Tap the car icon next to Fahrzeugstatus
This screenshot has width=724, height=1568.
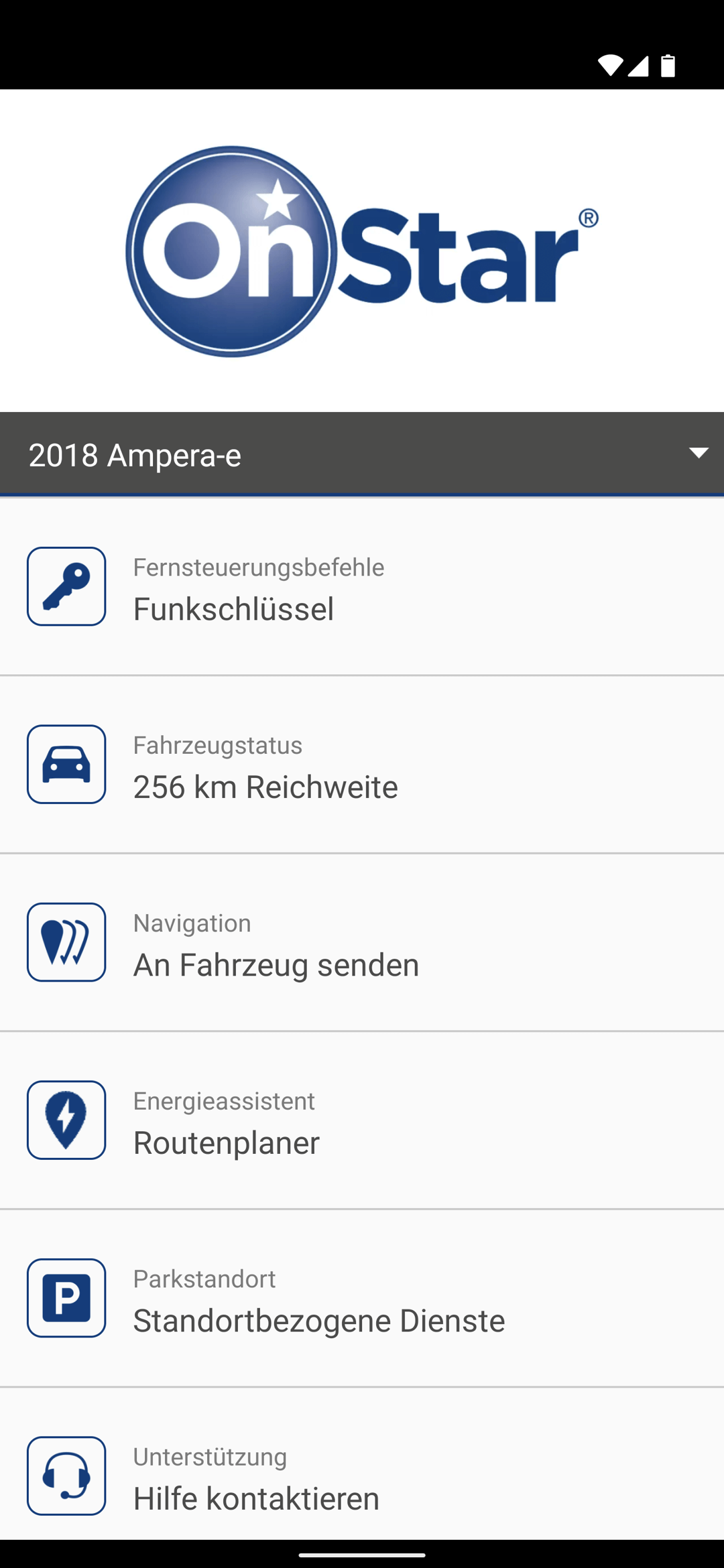(66, 764)
